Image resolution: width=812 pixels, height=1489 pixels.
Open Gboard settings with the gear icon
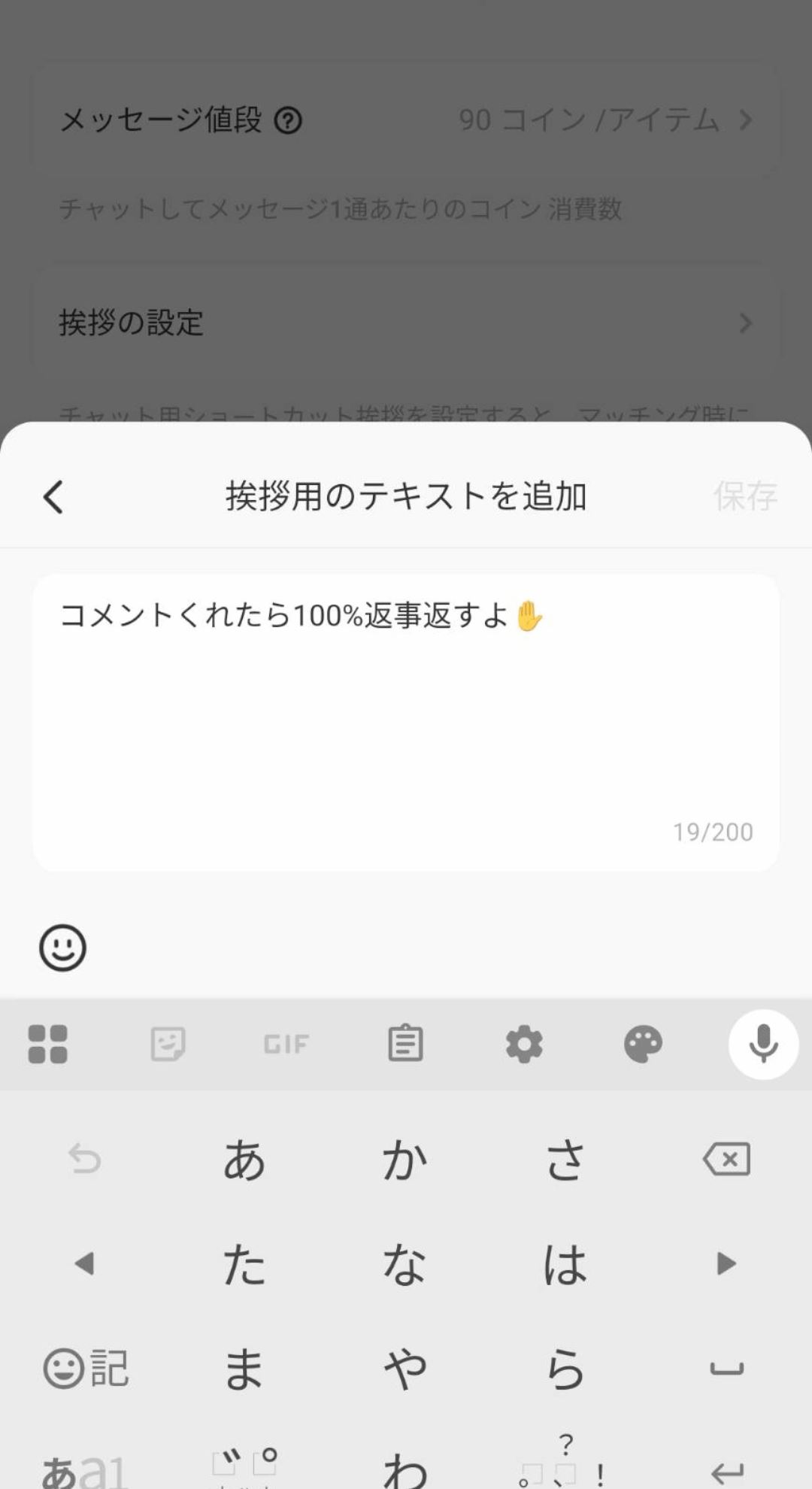point(524,1044)
